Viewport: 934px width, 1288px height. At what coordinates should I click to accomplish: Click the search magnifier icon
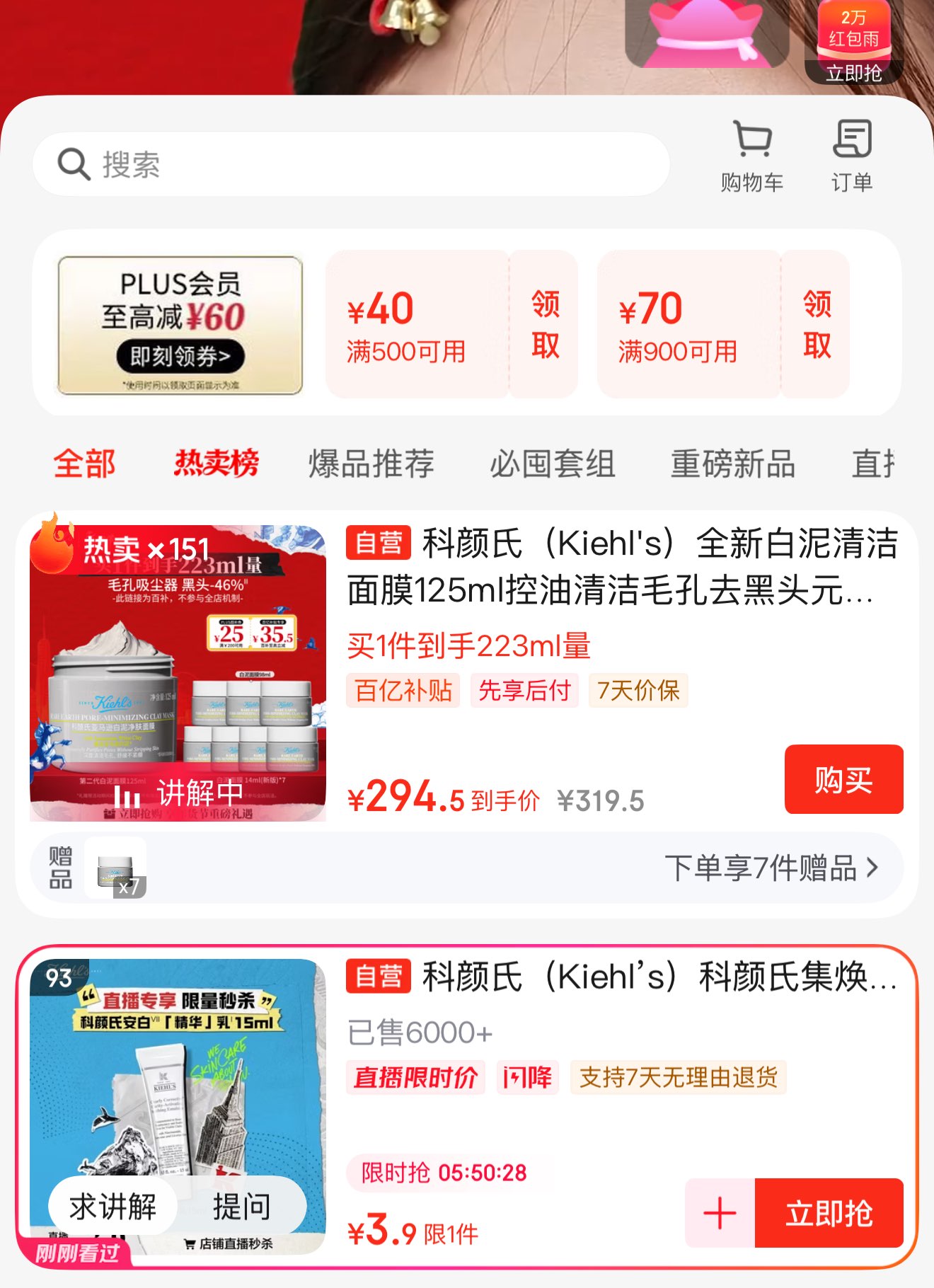pyautogui.click(x=73, y=163)
